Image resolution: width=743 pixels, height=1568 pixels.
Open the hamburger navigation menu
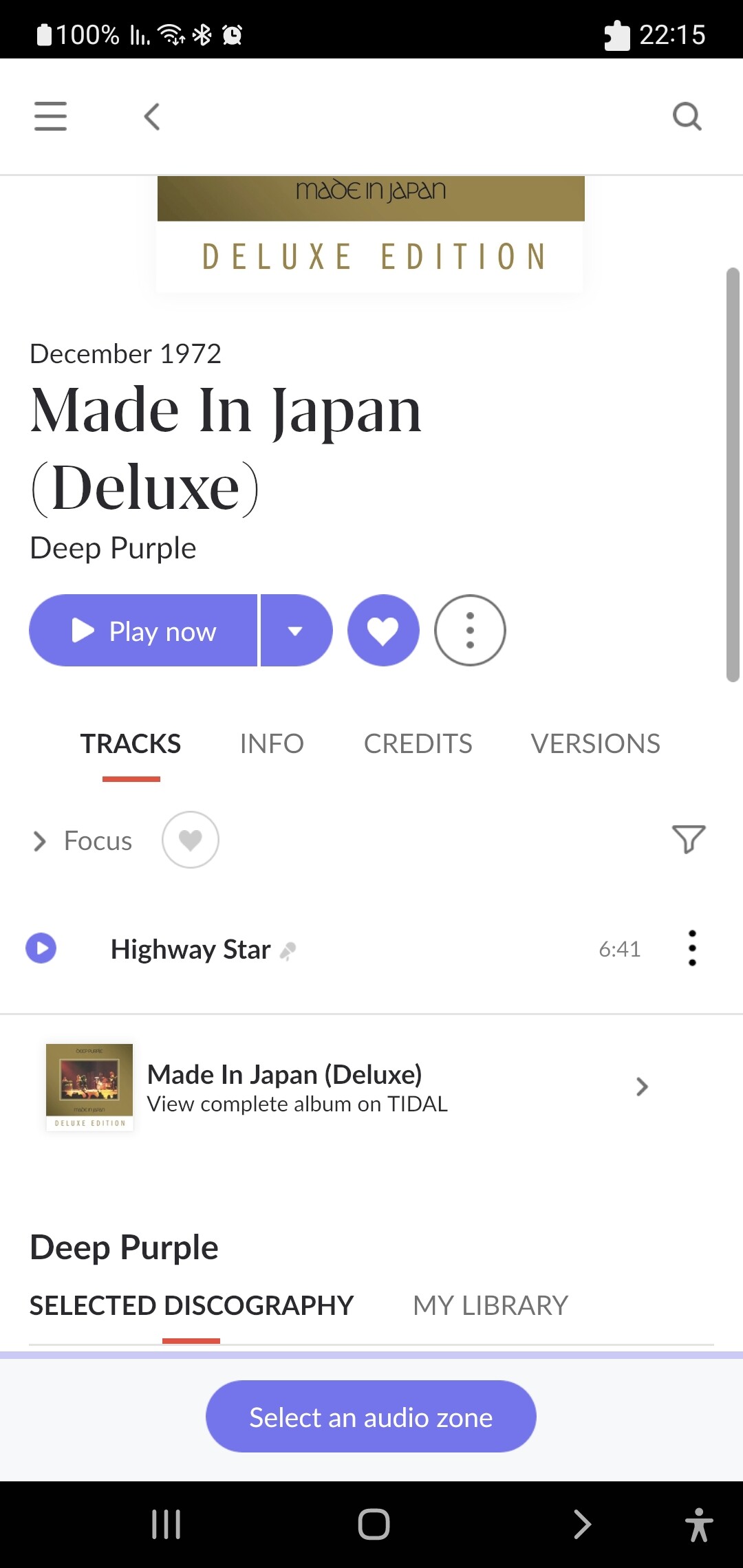(50, 116)
